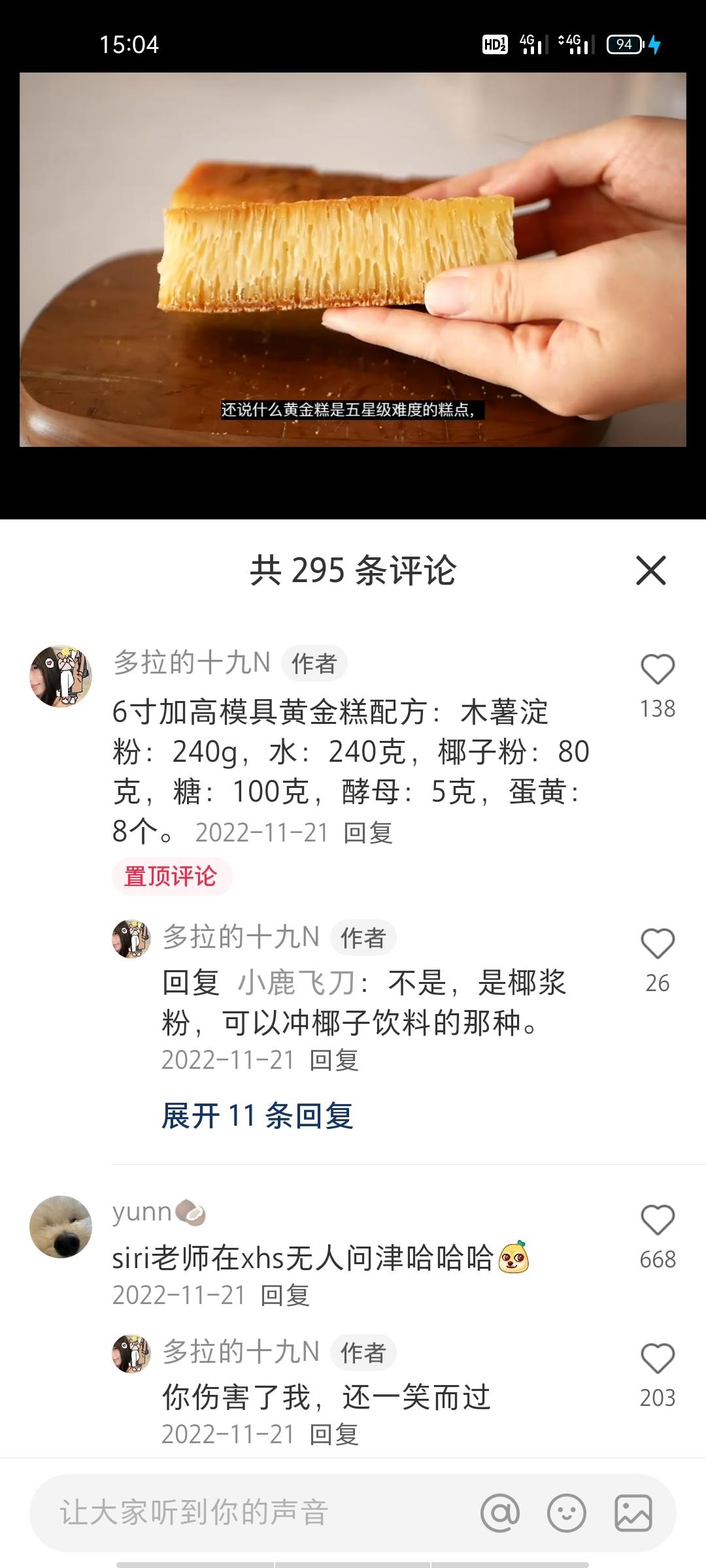Viewport: 706px width, 1568px height.
Task: Reply to author's 椰浆粉 comment
Action: click(x=334, y=1060)
